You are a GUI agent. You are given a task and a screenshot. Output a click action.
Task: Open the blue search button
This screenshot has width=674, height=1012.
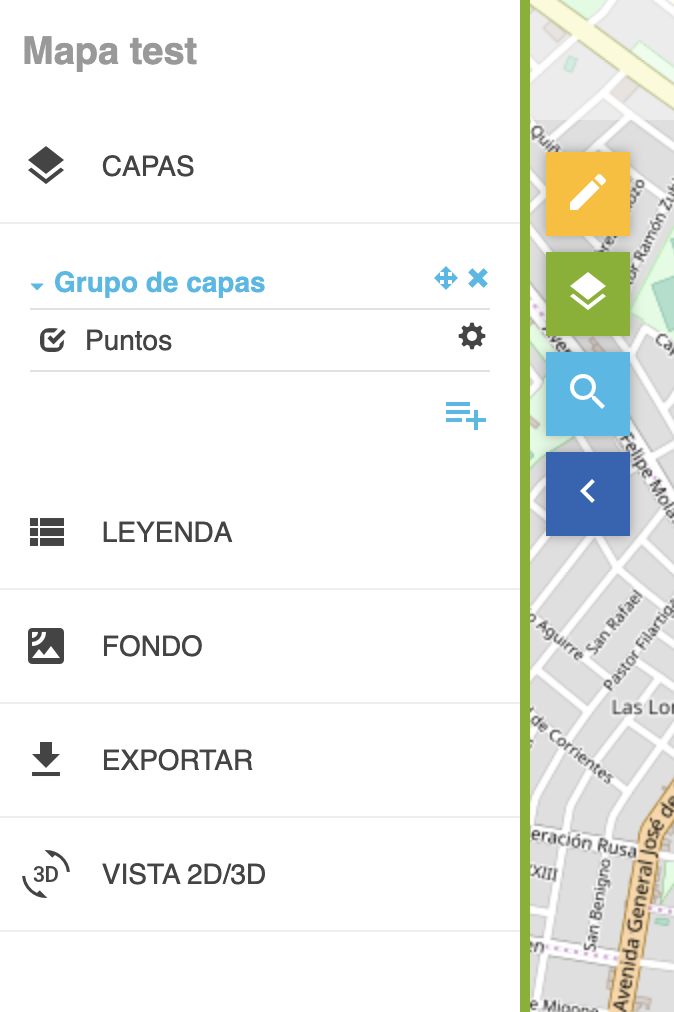587,393
